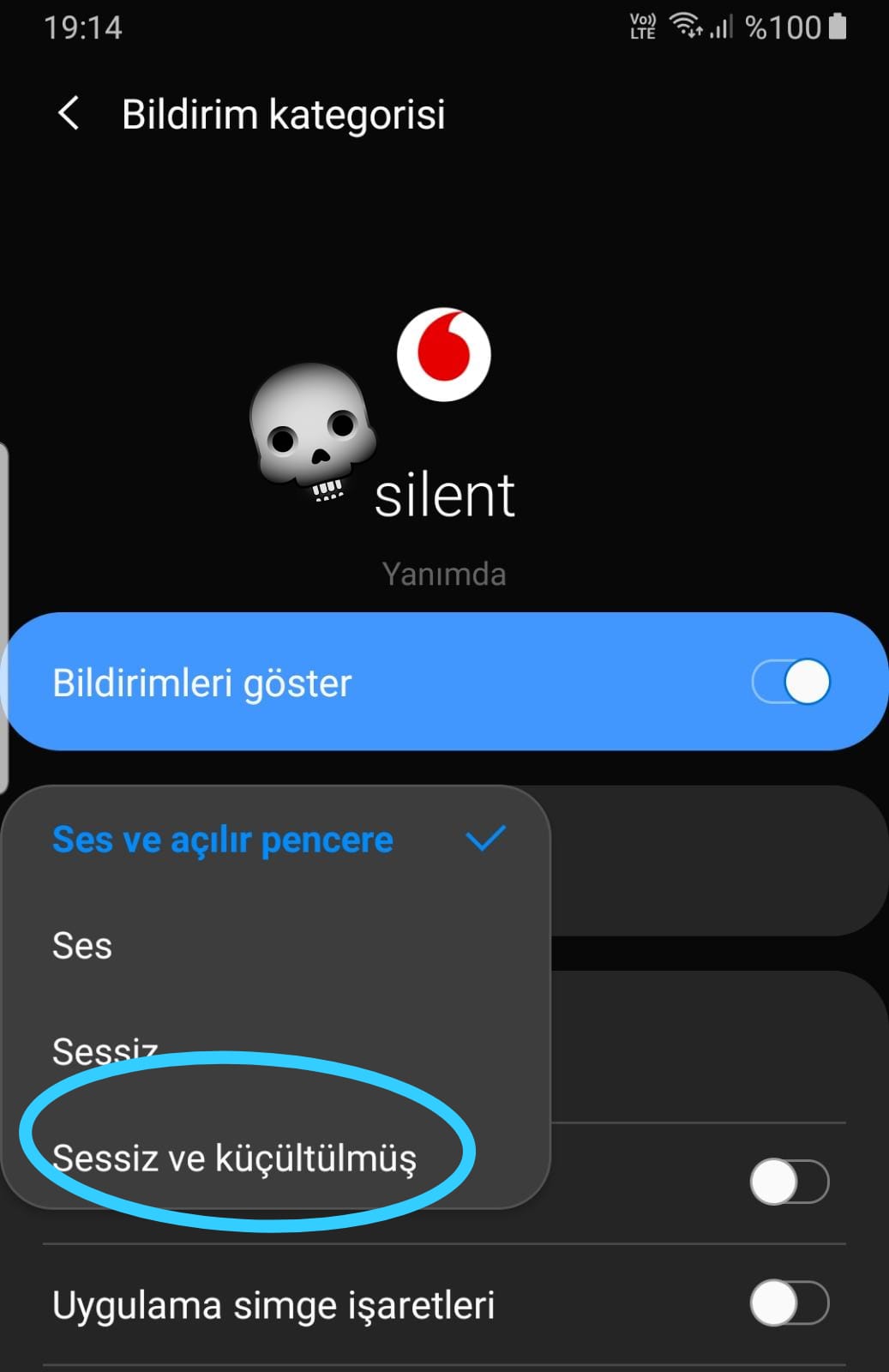
Task: Turn off Bildirimleri göster switch
Action: [790, 683]
